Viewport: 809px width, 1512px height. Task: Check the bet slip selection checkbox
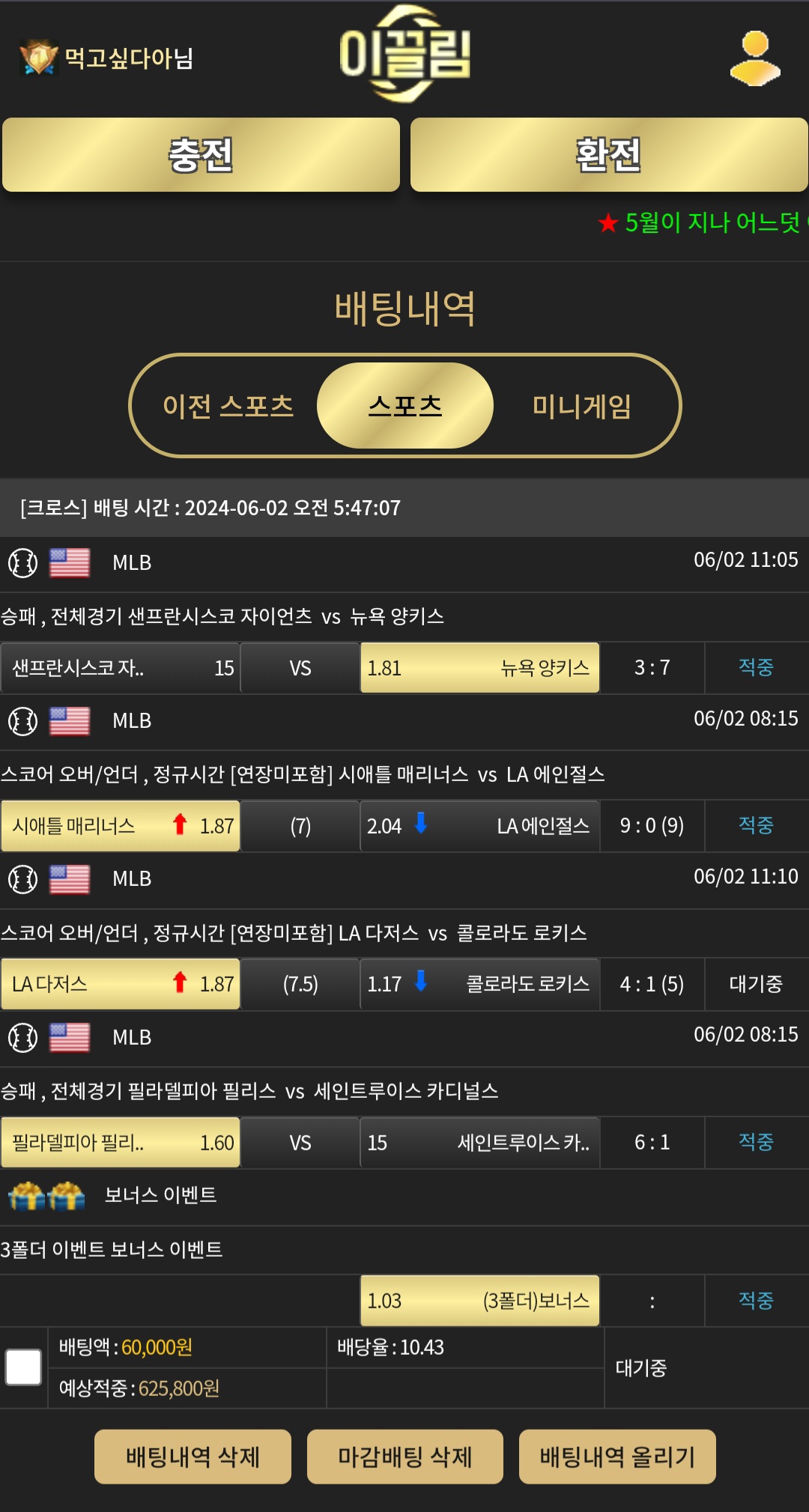(x=23, y=1367)
